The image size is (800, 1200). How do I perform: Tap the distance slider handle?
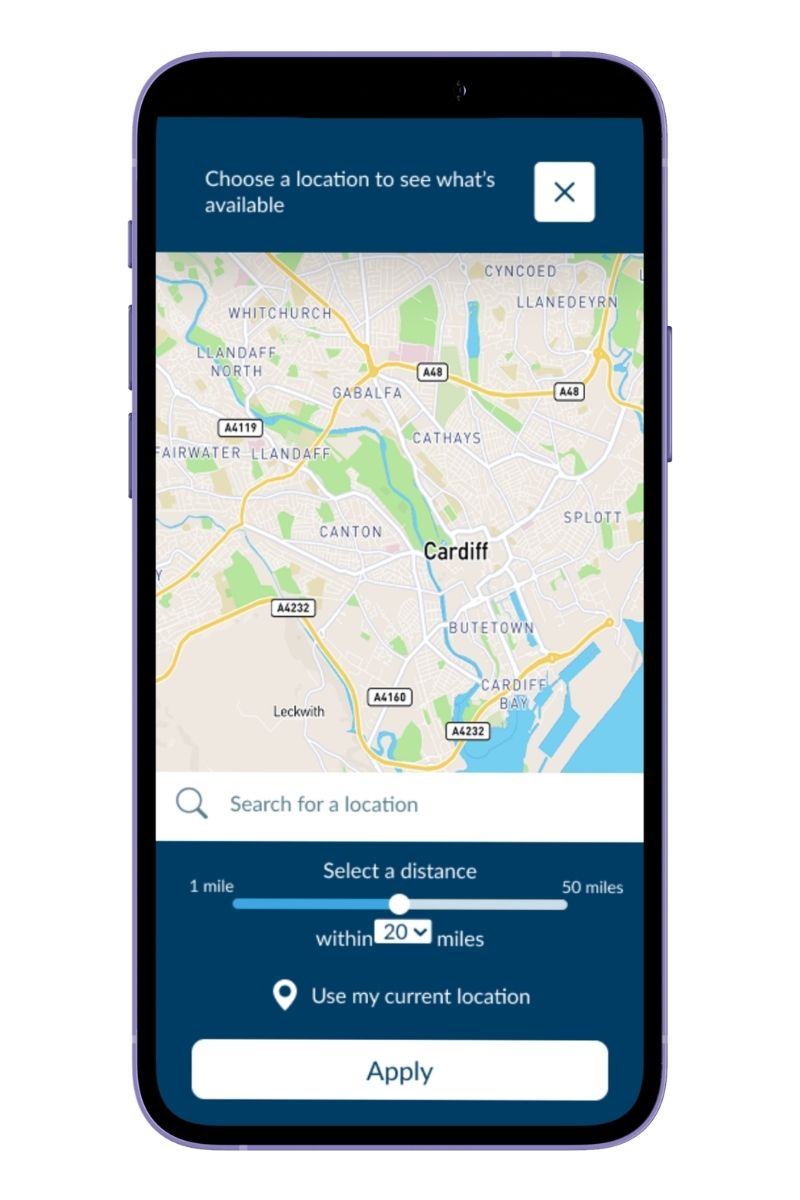click(x=399, y=905)
